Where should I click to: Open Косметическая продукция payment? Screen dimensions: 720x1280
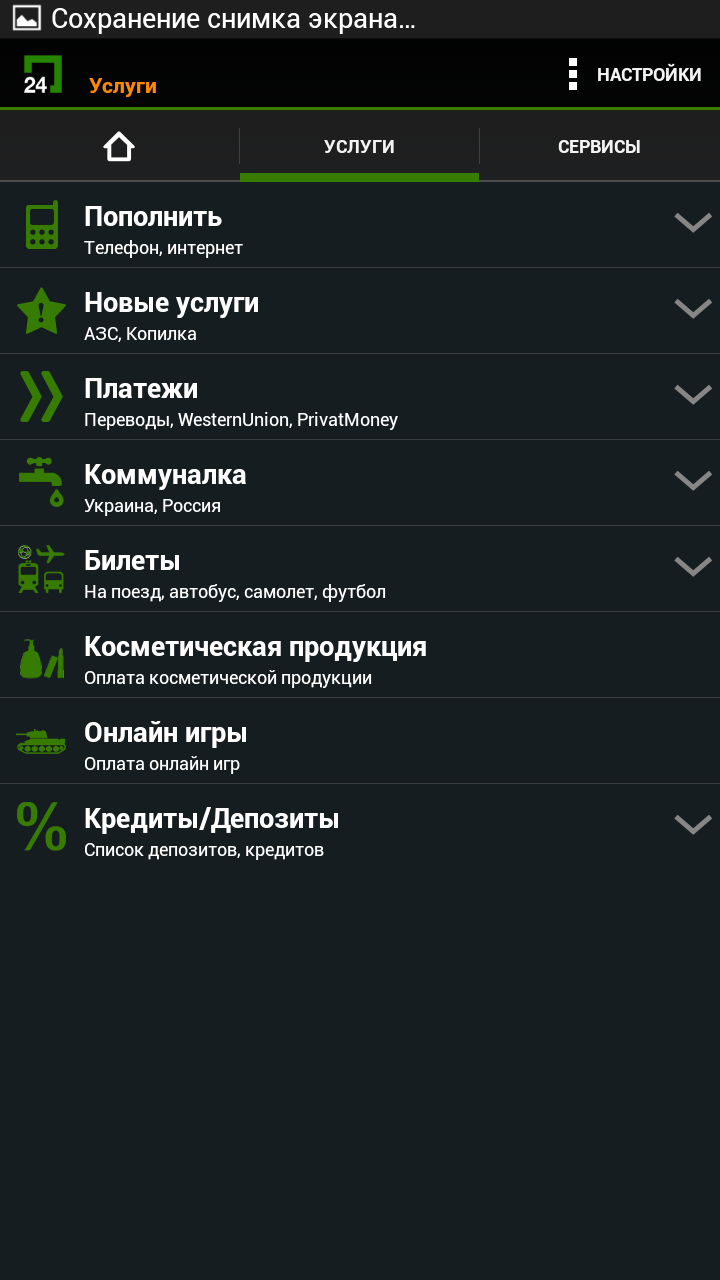coord(360,655)
